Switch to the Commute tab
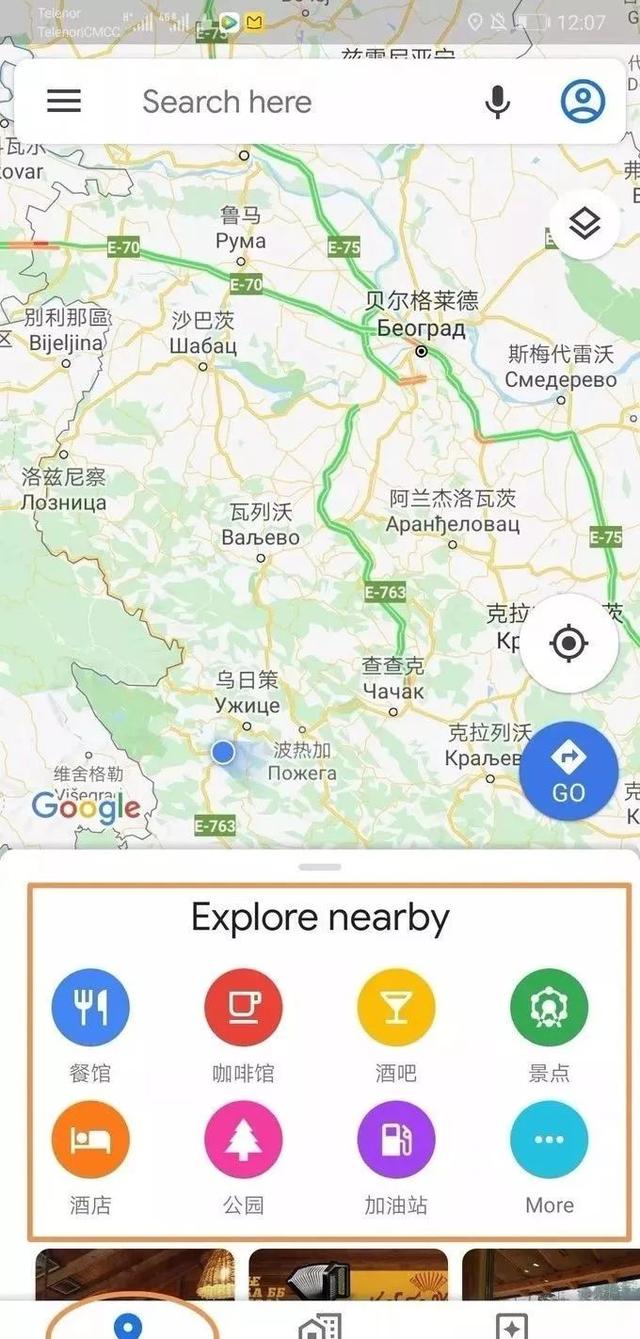640x1339 pixels. pyautogui.click(x=320, y=1326)
